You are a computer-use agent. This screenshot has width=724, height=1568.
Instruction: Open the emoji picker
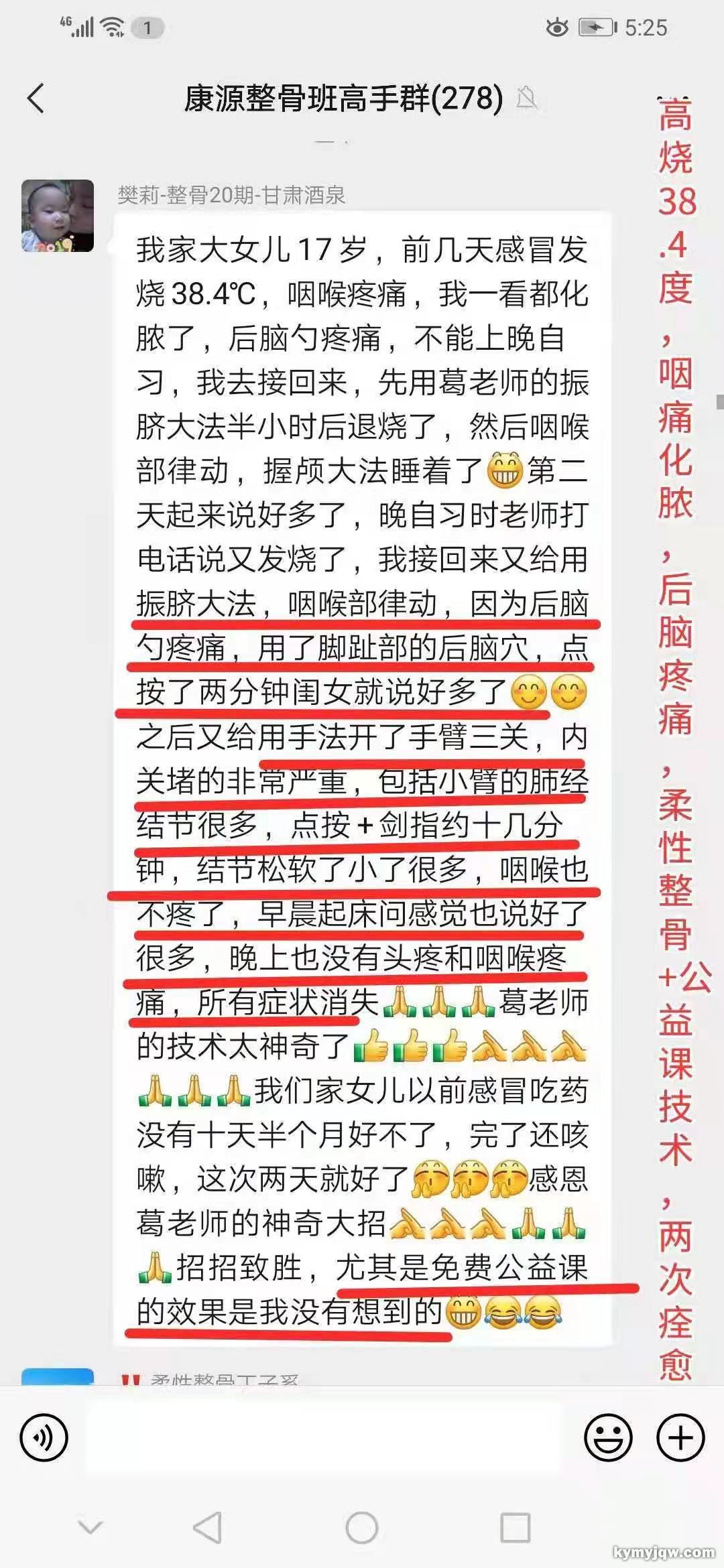(608, 1437)
